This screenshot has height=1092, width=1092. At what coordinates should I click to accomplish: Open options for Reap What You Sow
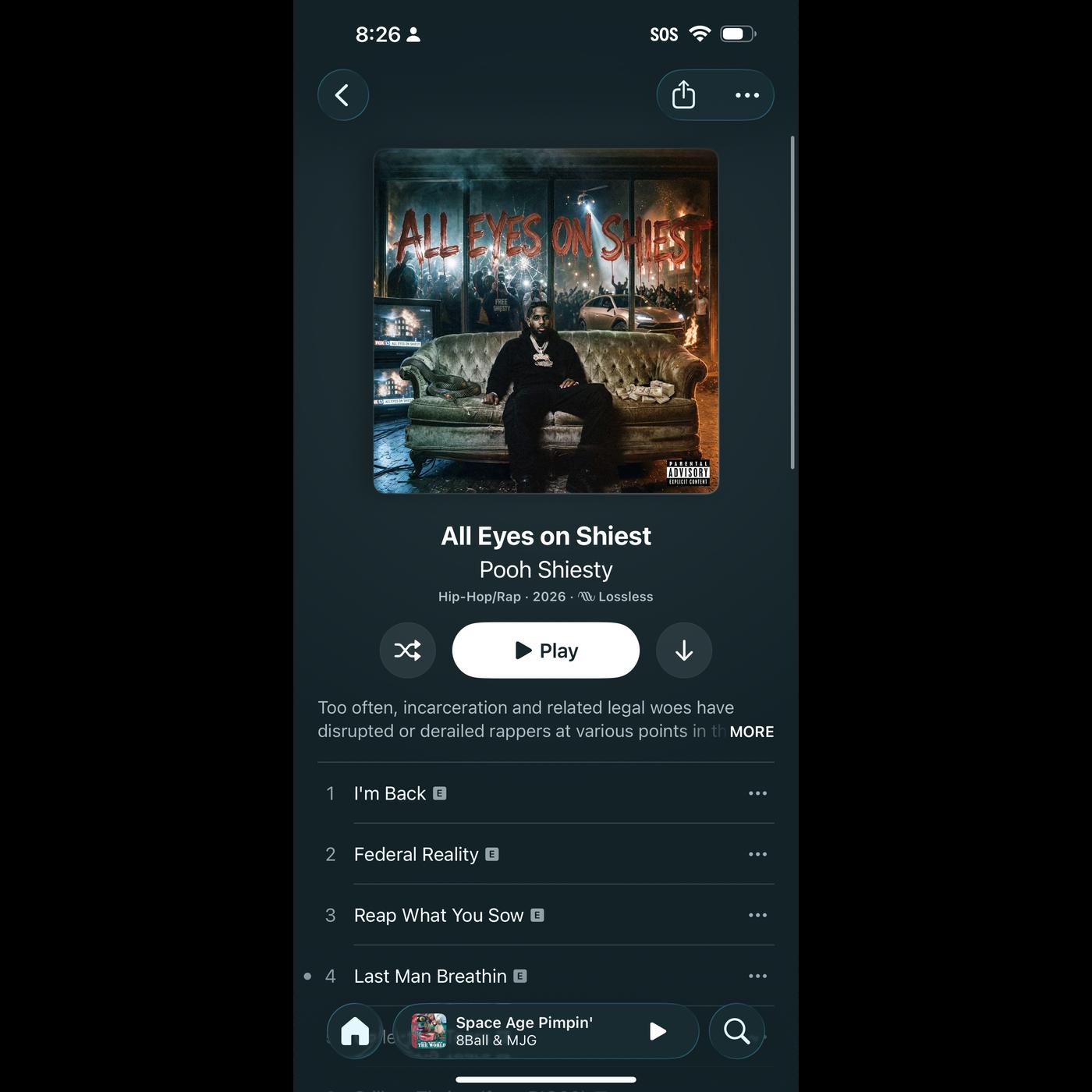757,915
